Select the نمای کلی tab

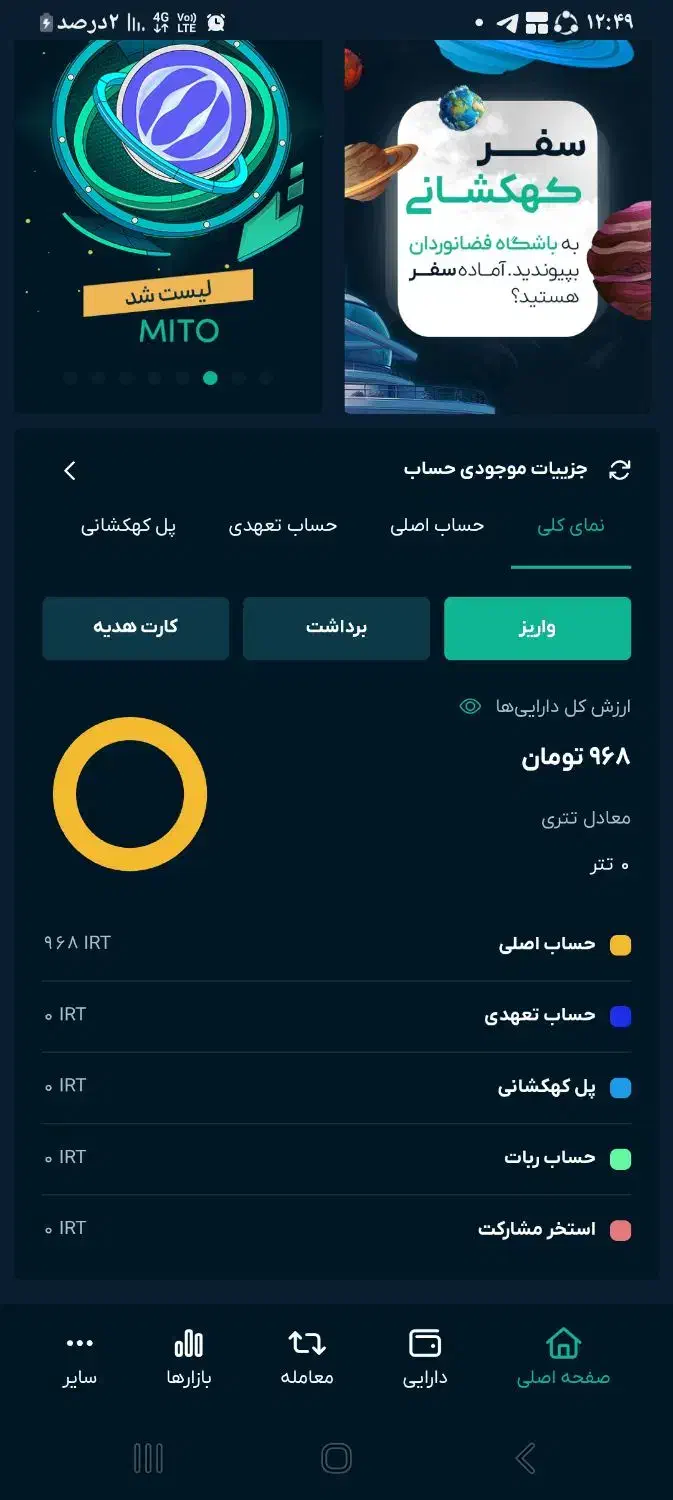pos(571,526)
